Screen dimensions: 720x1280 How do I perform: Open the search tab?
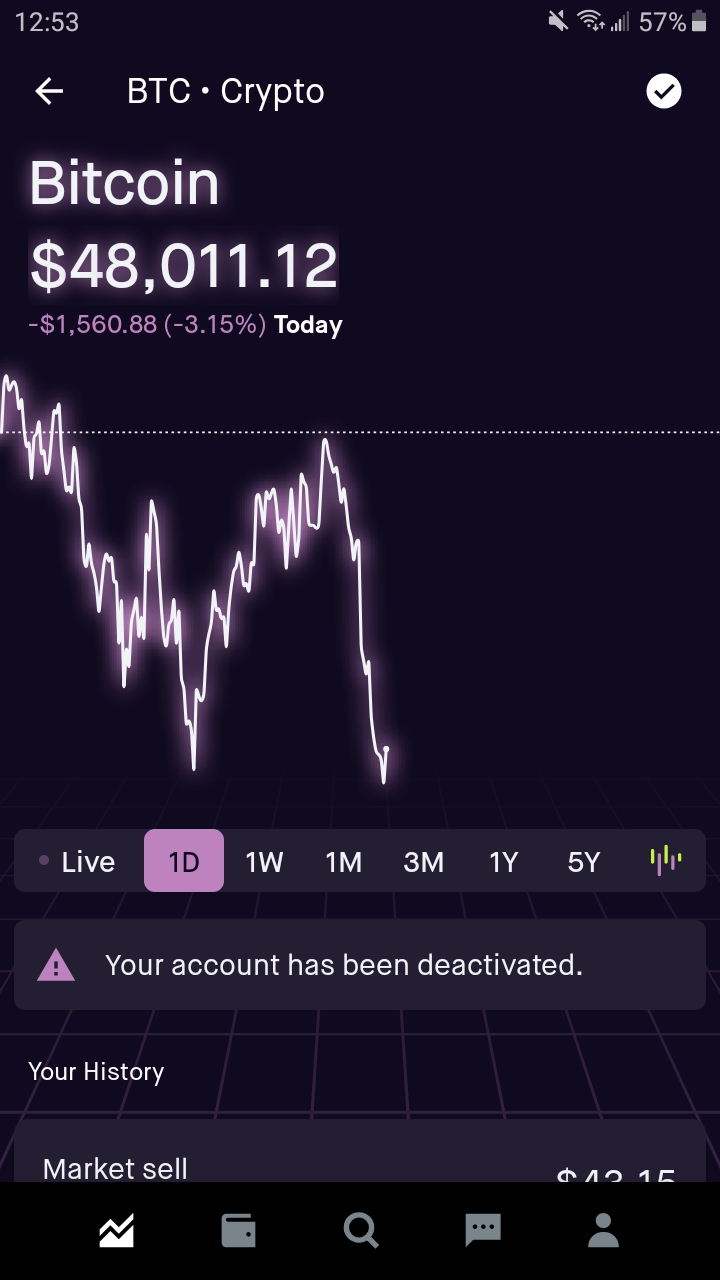360,1230
